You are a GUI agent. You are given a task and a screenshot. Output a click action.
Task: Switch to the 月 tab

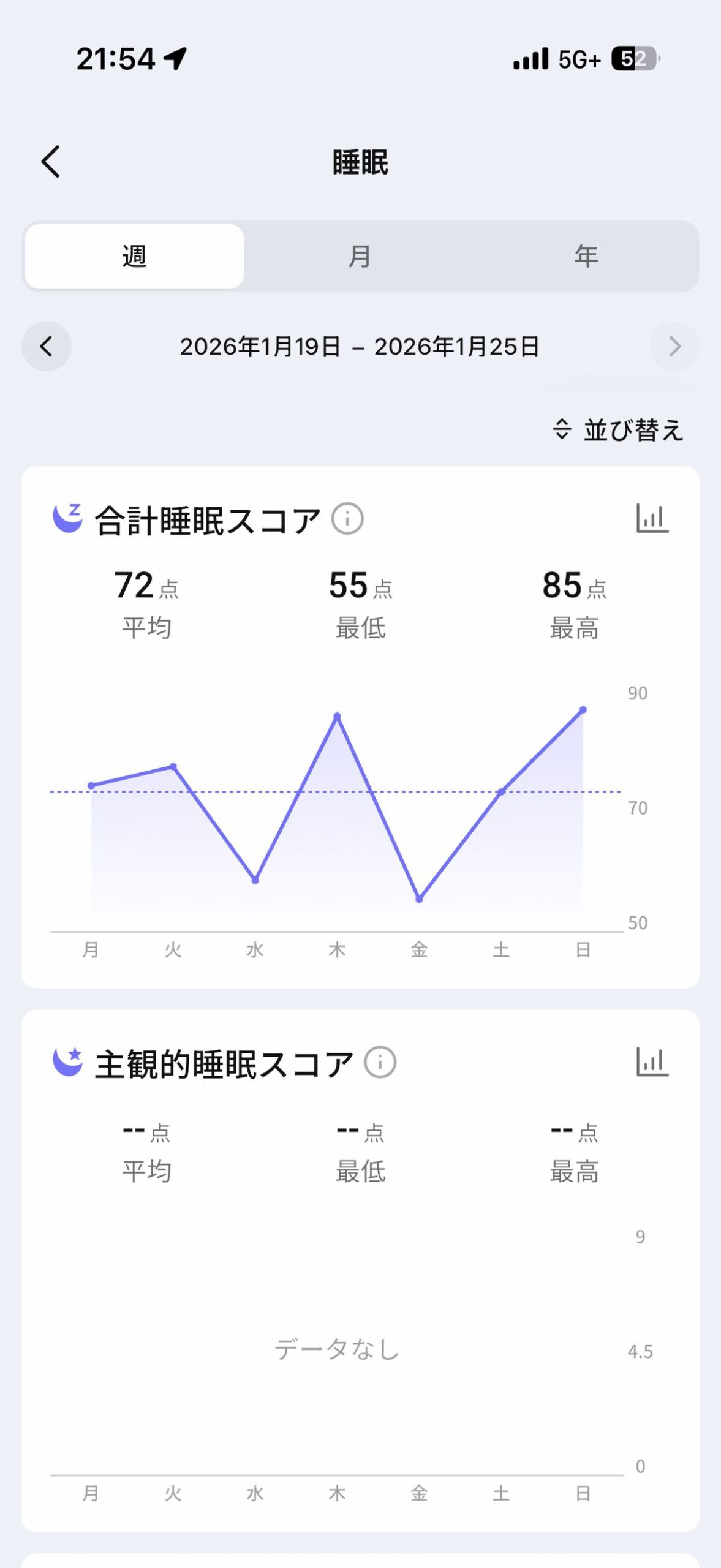[x=360, y=257]
